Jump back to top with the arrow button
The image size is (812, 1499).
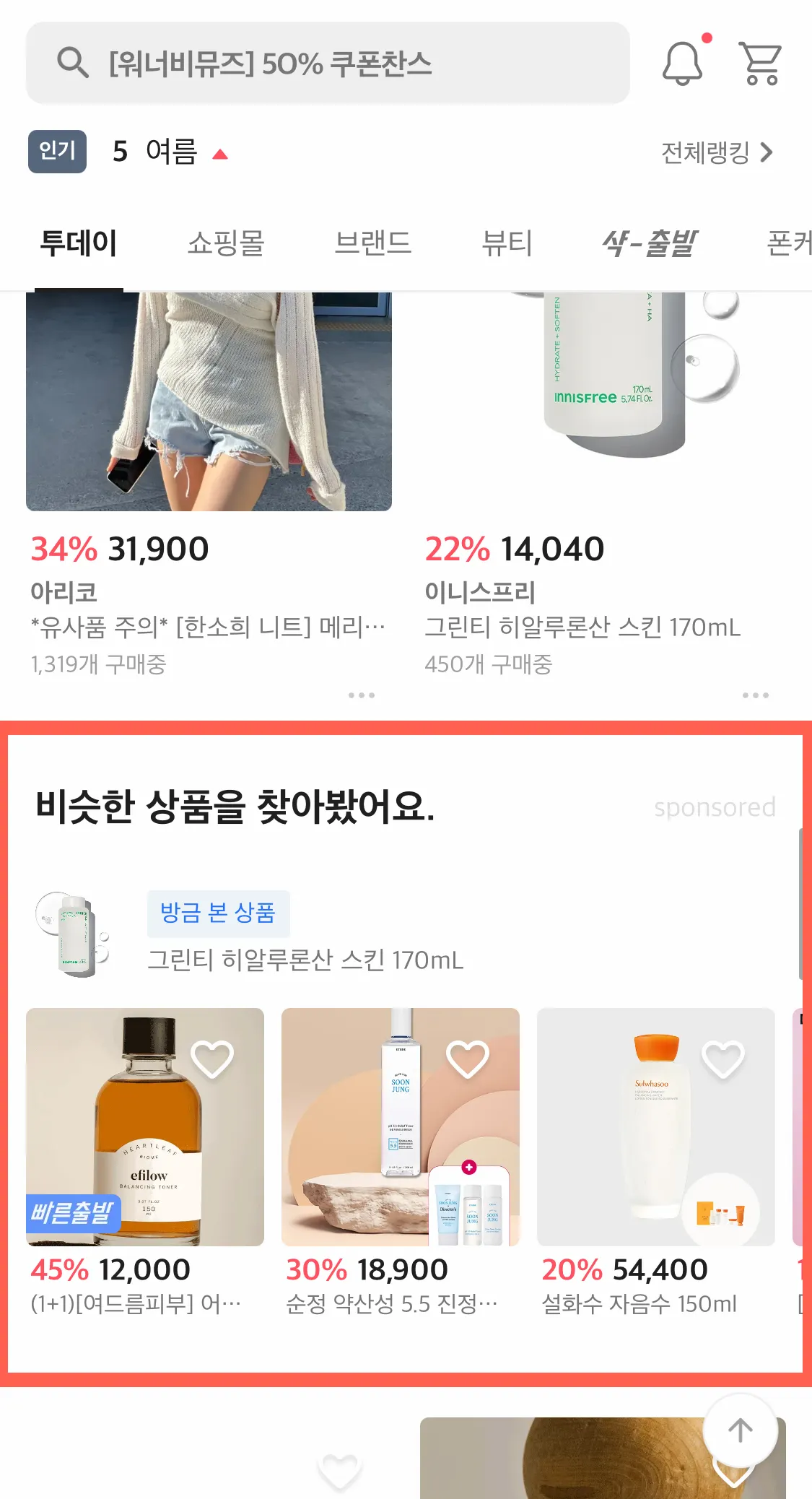[740, 1430]
